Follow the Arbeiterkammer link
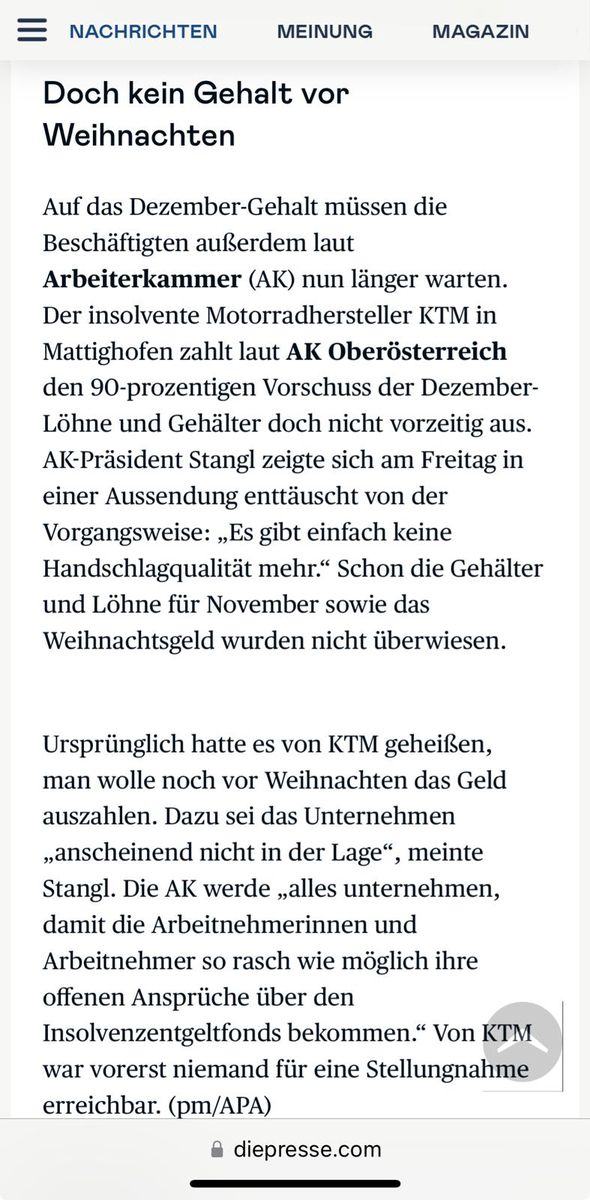590x1200 pixels. (x=142, y=279)
